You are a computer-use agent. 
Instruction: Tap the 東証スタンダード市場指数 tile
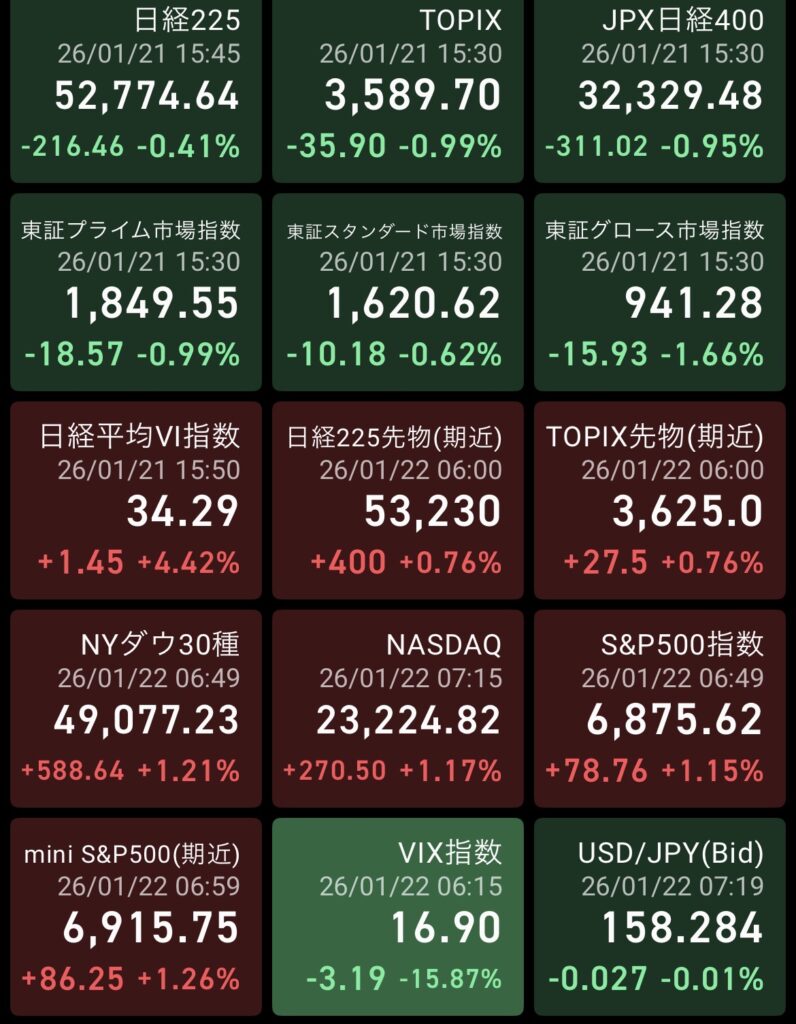tap(397, 292)
